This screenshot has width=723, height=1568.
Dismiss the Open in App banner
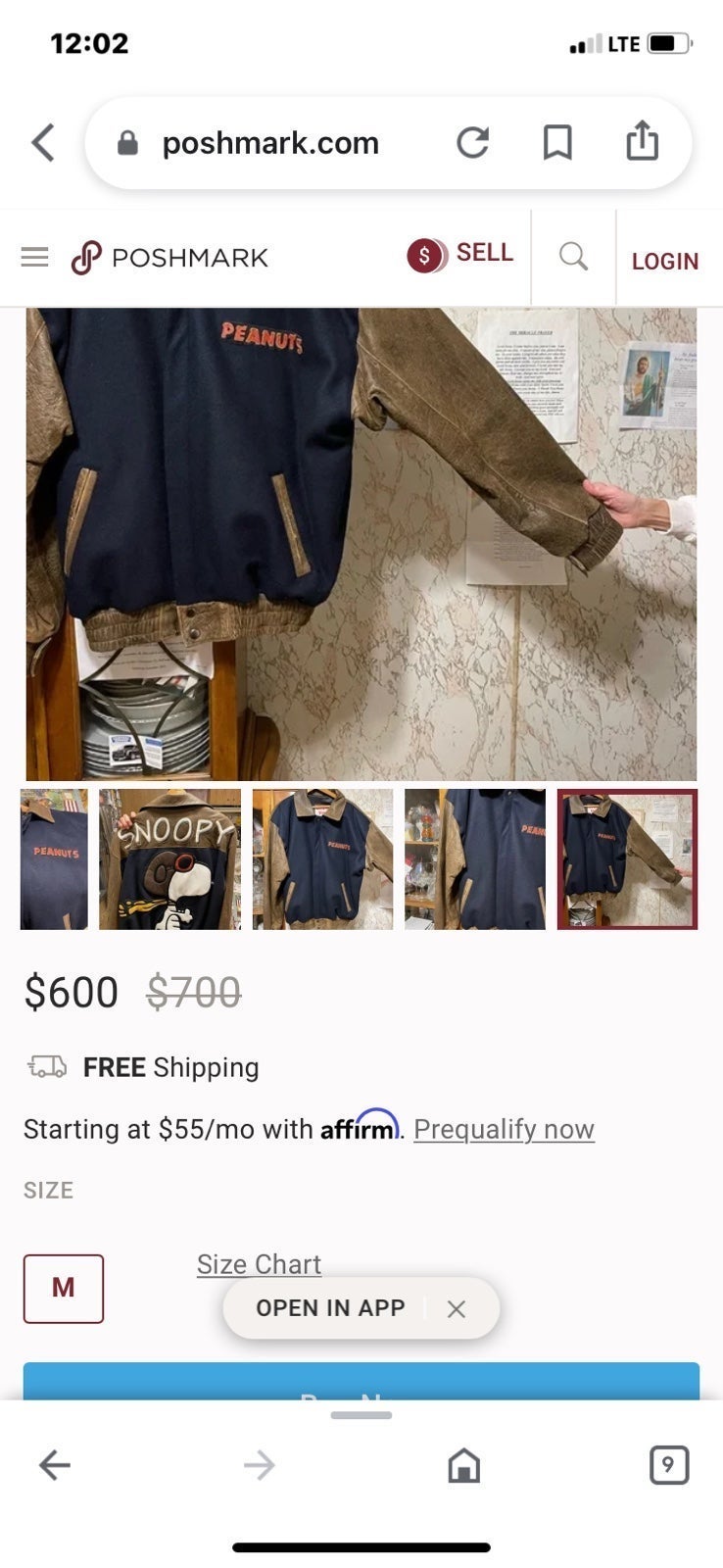[x=457, y=1308]
